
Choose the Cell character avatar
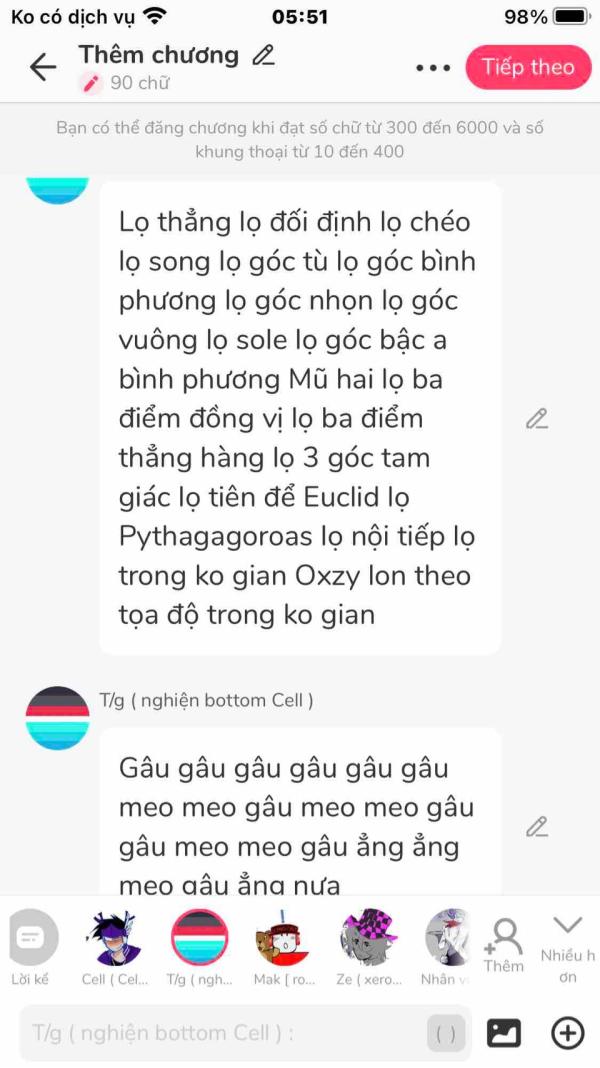[114, 948]
